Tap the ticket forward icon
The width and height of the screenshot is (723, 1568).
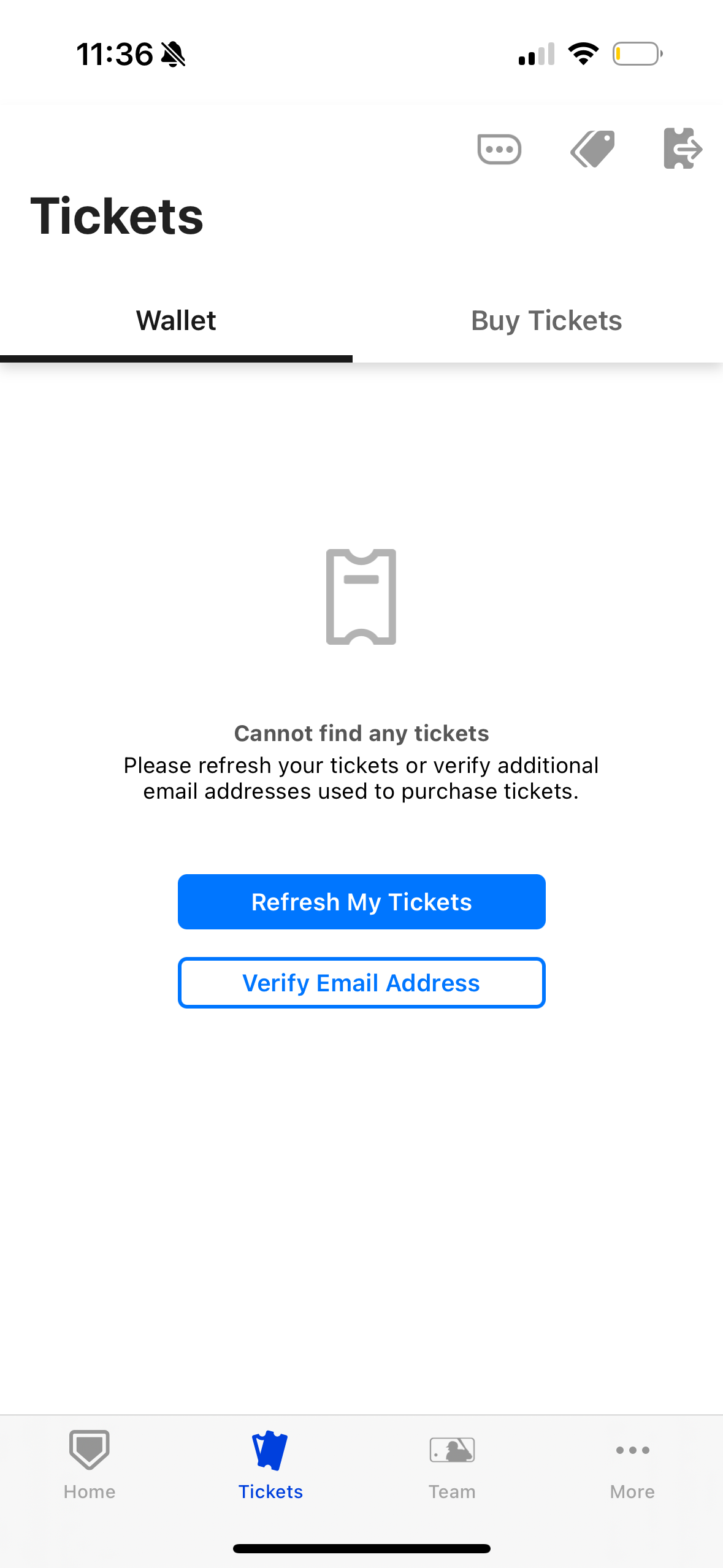[x=683, y=148]
